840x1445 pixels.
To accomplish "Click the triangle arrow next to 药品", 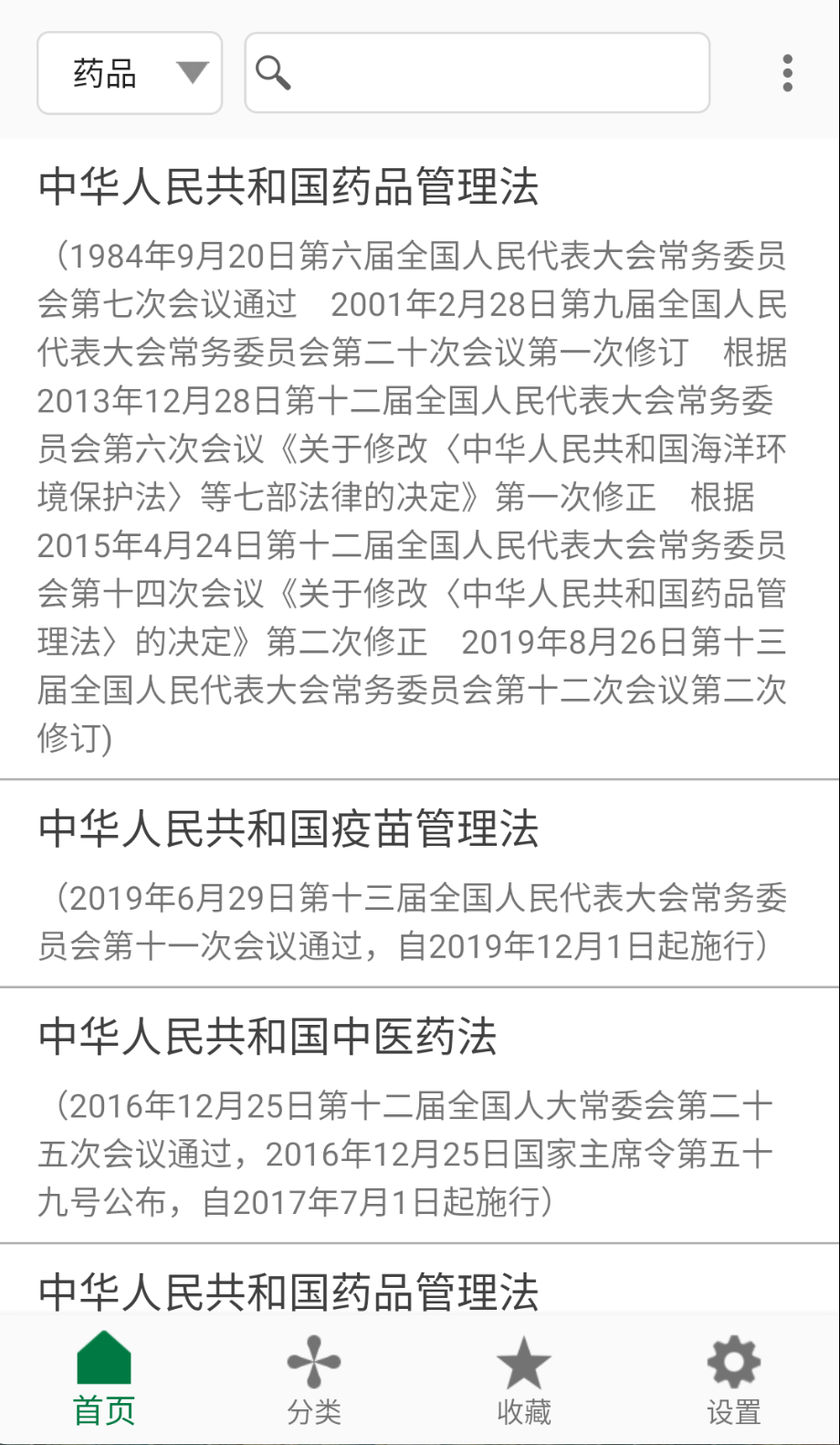I will (191, 74).
